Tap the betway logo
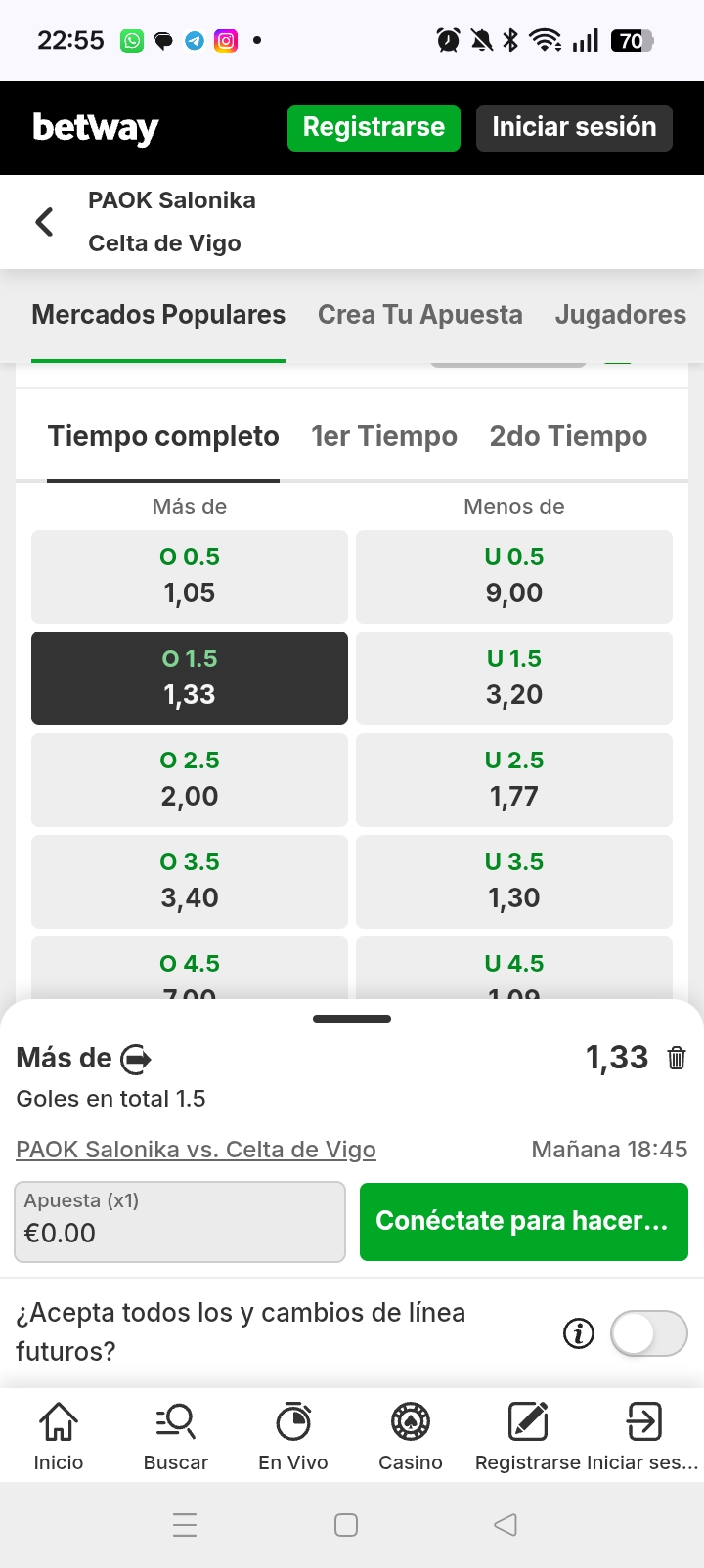This screenshot has height=1568, width=704. [94, 127]
